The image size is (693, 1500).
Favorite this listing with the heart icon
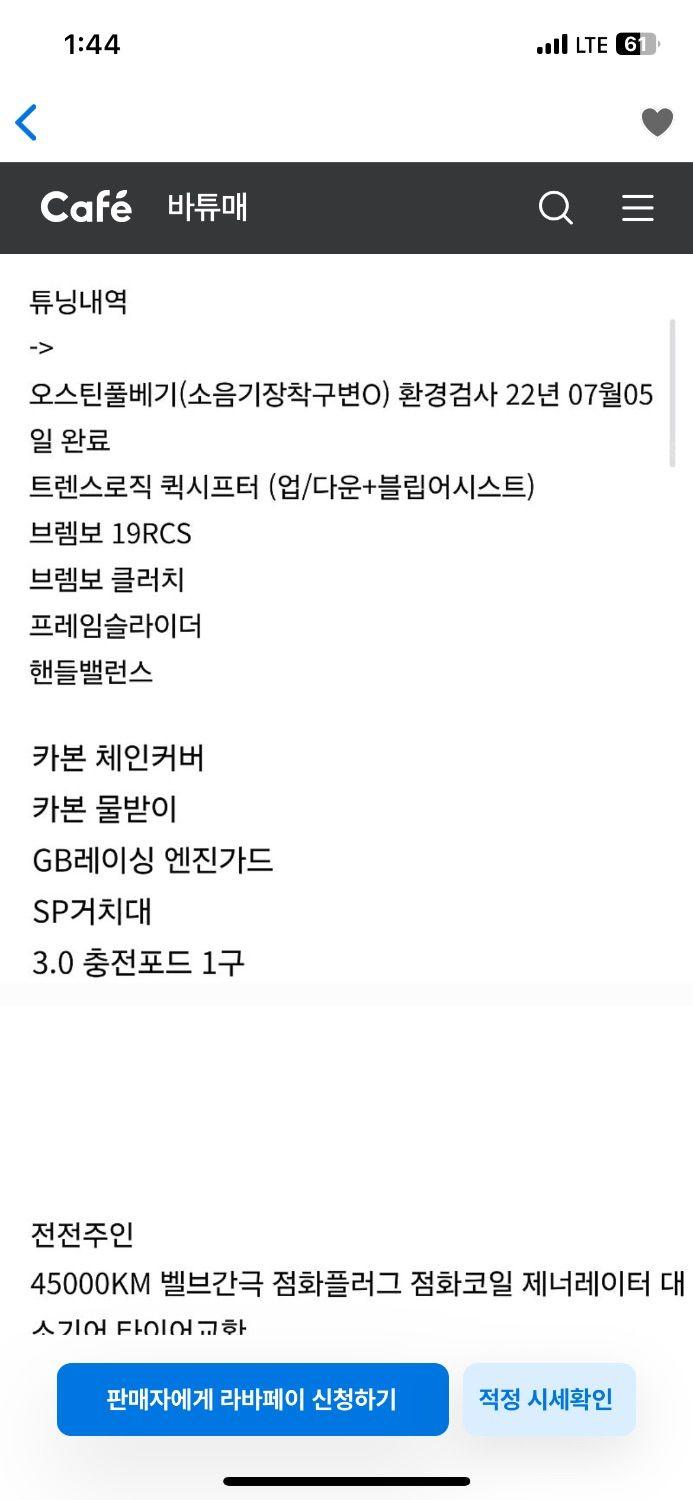(x=657, y=123)
